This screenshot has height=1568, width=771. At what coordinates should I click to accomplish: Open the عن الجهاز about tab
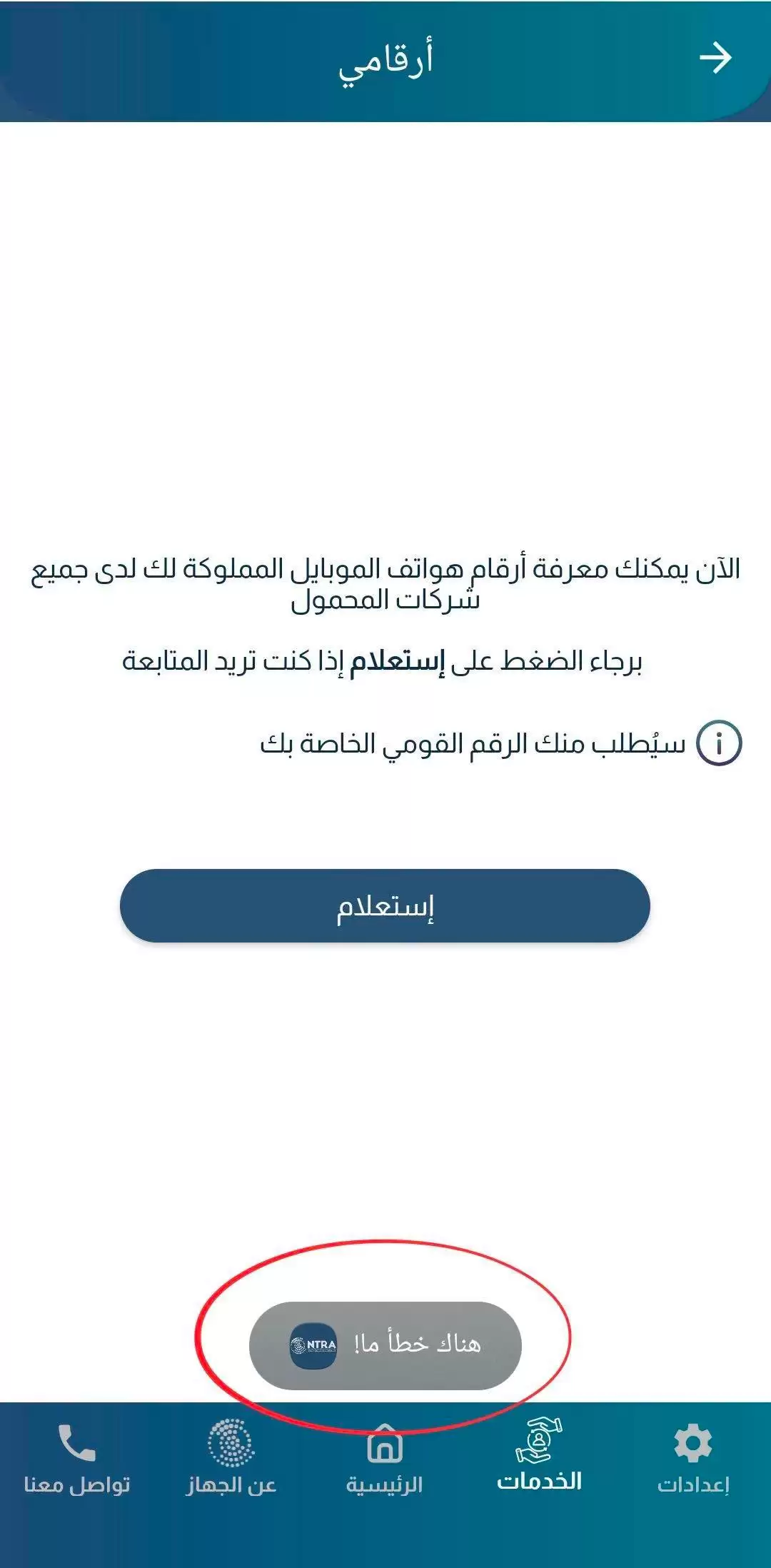[x=231, y=1459]
